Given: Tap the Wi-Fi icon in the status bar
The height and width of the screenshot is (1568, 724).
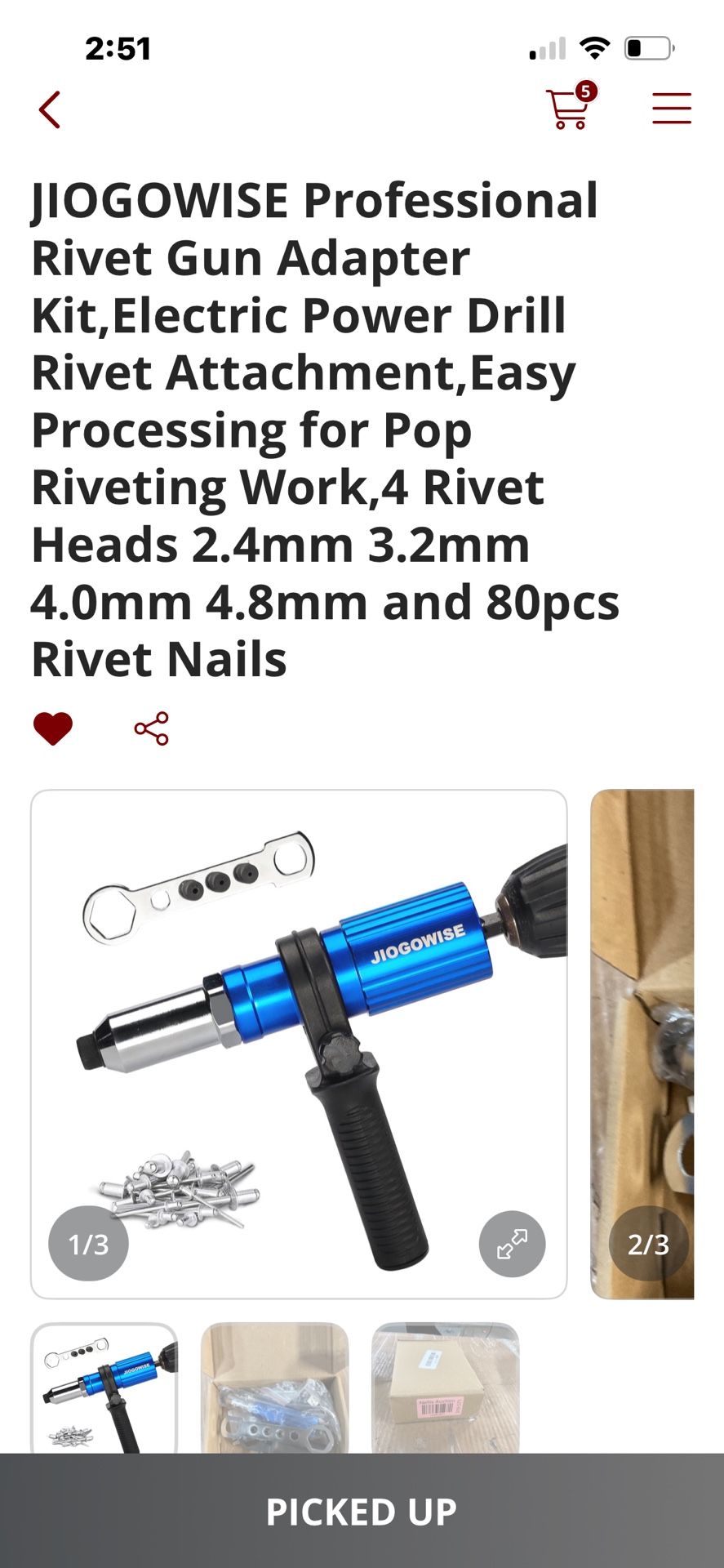Looking at the screenshot, I should (x=595, y=48).
